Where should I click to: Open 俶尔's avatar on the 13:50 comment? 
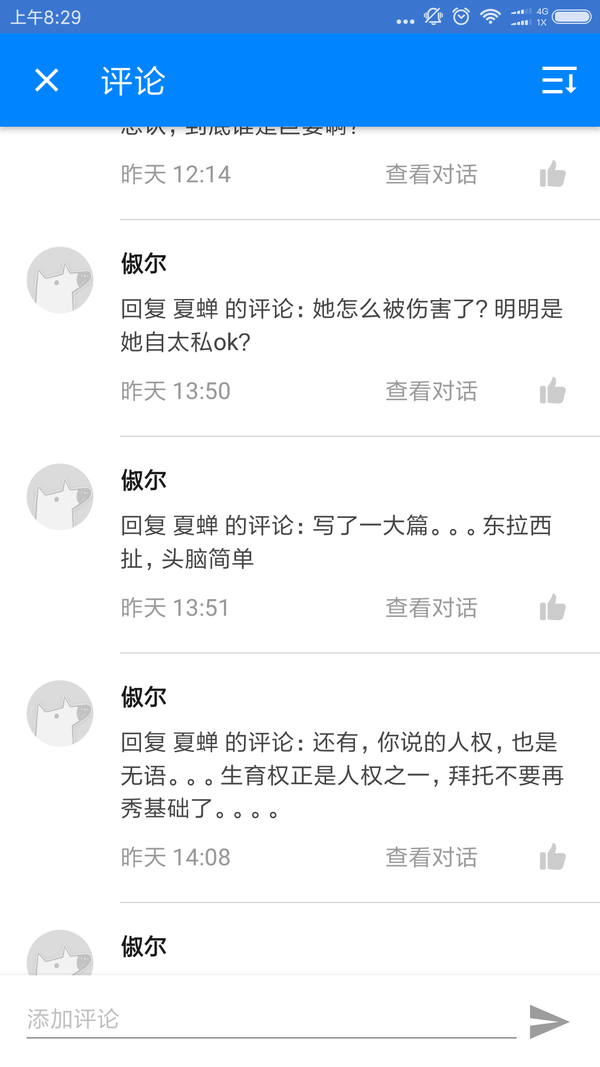(60, 280)
